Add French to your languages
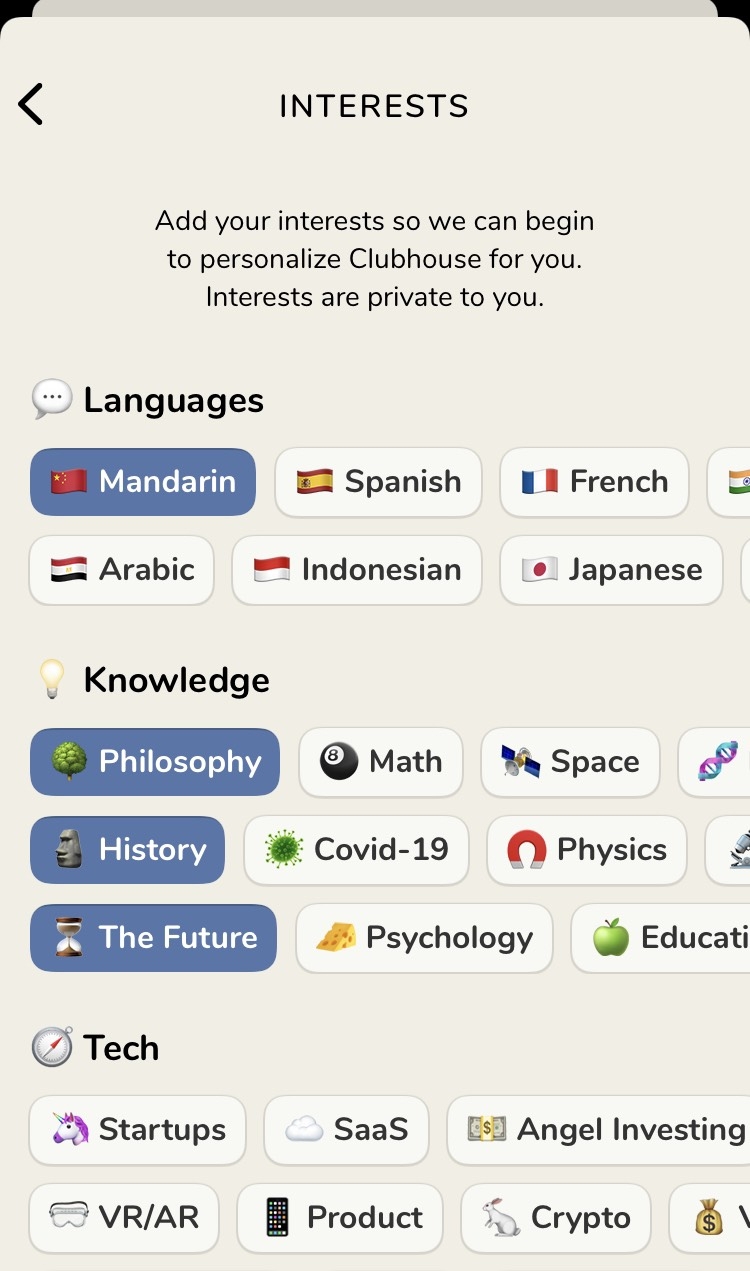 [x=594, y=482]
